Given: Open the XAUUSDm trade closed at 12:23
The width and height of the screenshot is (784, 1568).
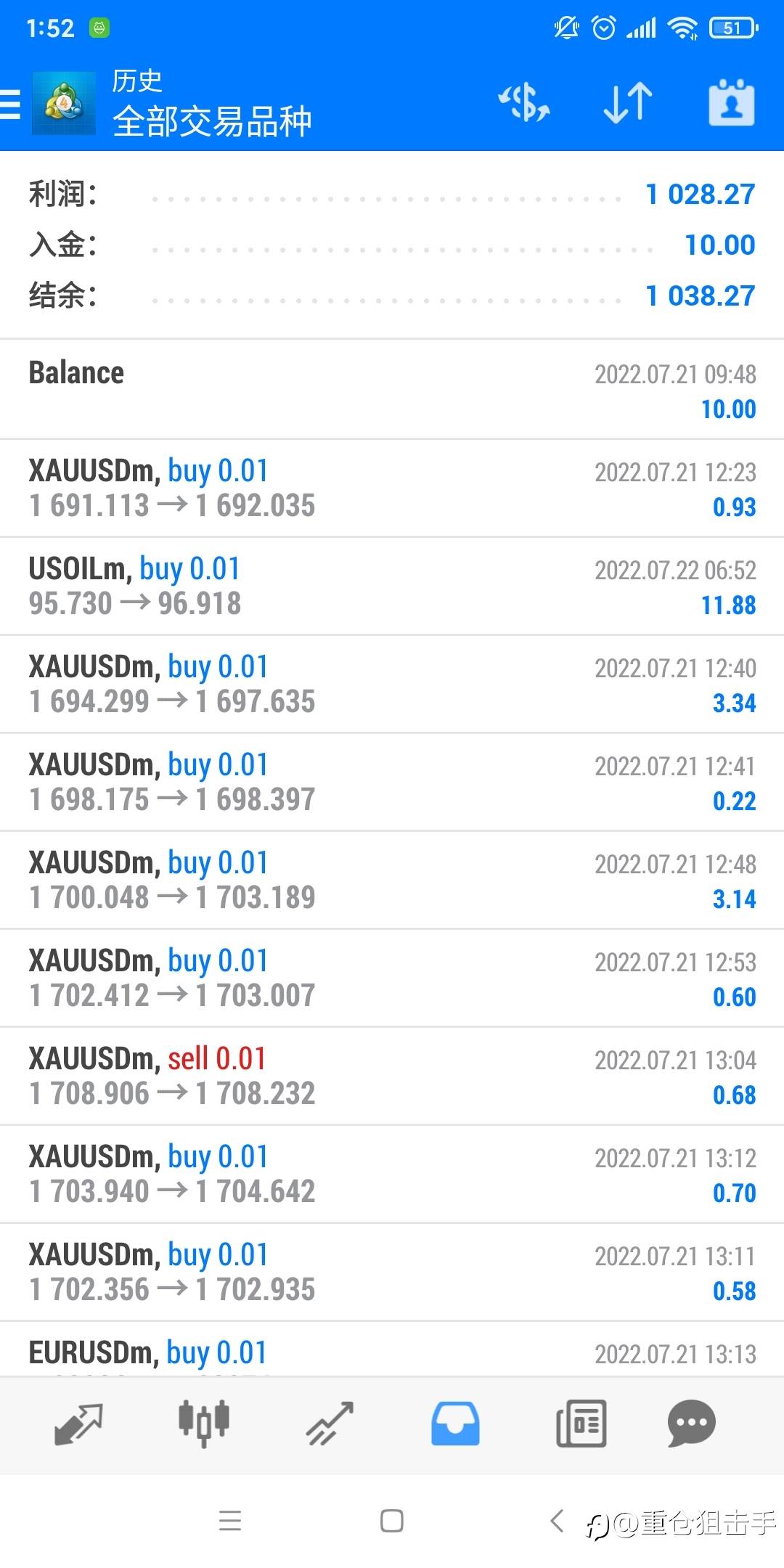Looking at the screenshot, I should [x=392, y=489].
